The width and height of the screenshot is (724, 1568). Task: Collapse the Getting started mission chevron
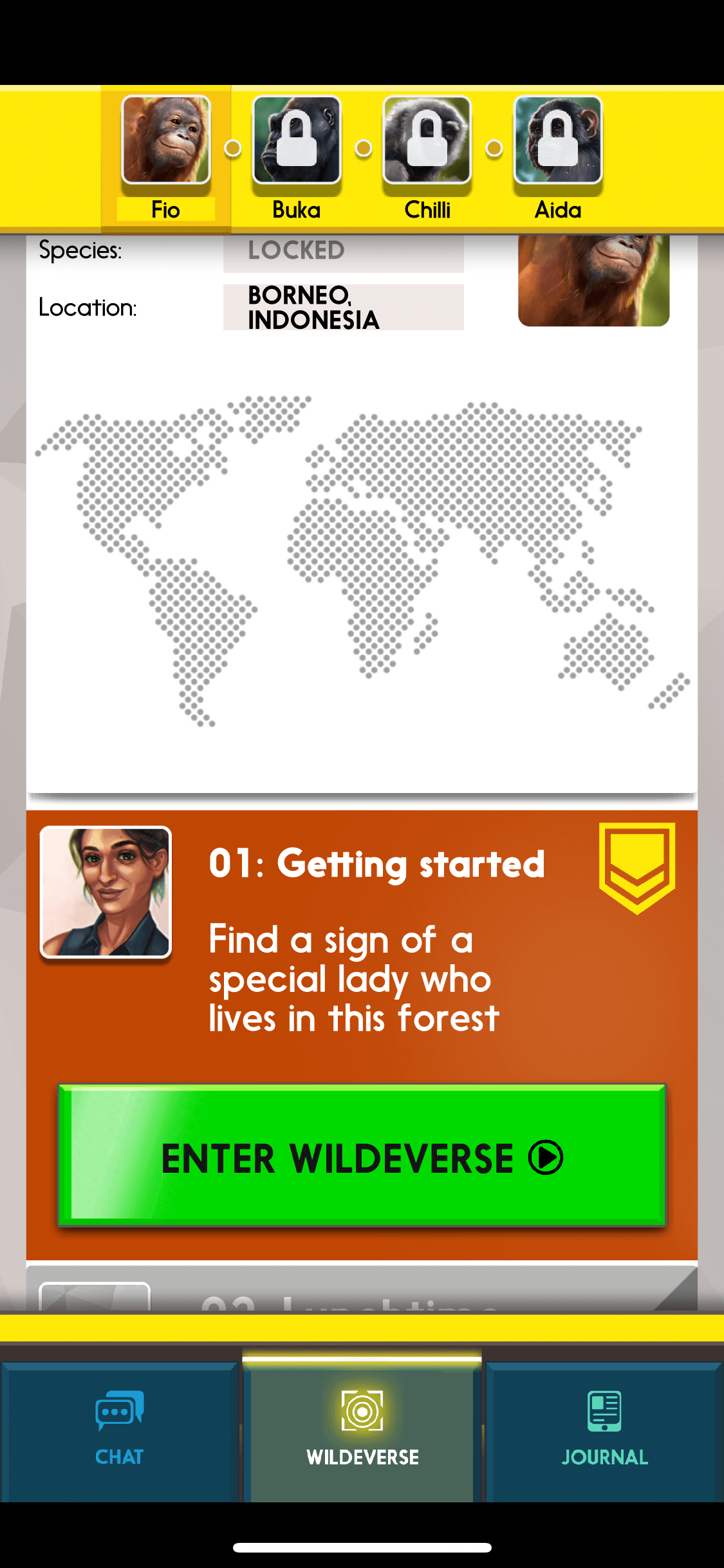(x=636, y=867)
